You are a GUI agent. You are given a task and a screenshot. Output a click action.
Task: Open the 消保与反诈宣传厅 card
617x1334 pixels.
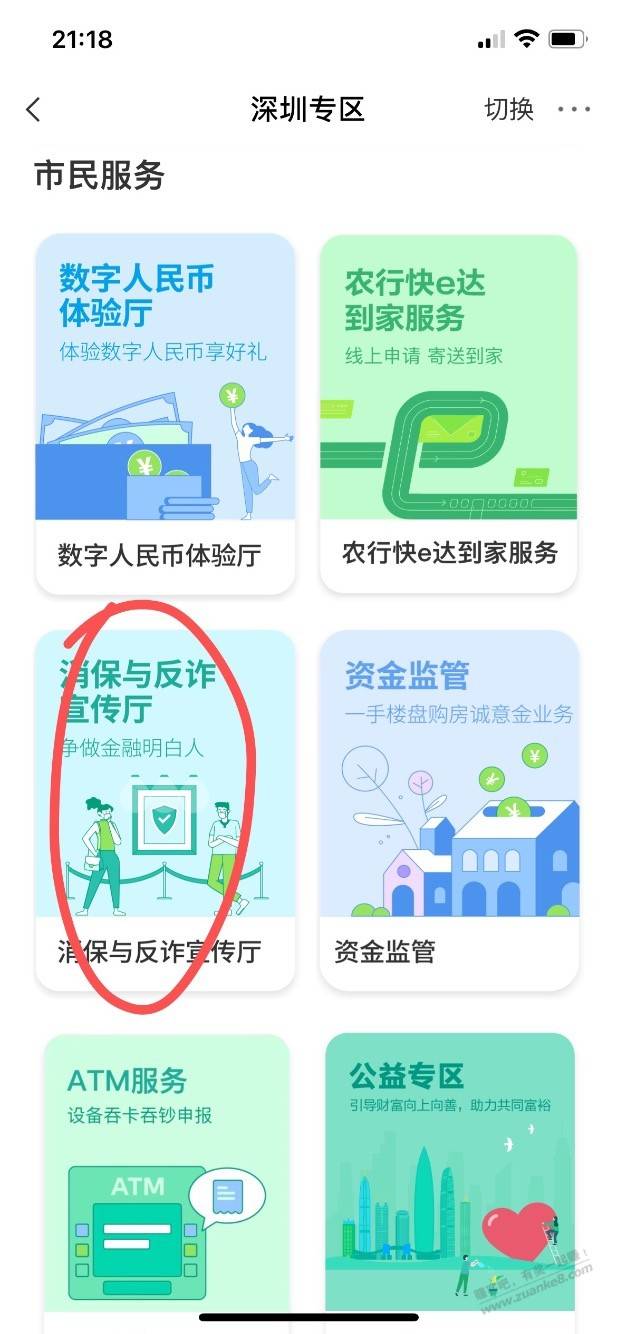pos(165,810)
